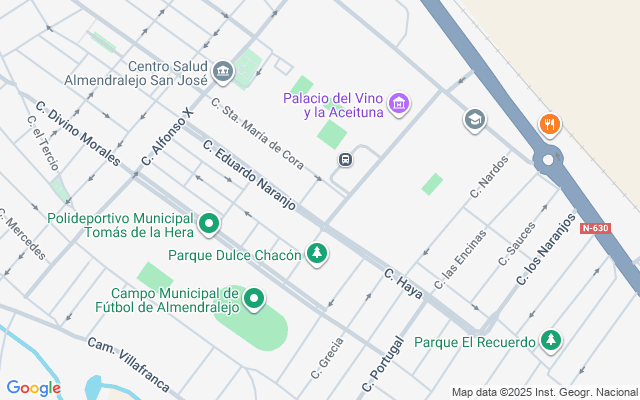Tap the orange restaurant marker
The image size is (640, 400).
(x=549, y=125)
